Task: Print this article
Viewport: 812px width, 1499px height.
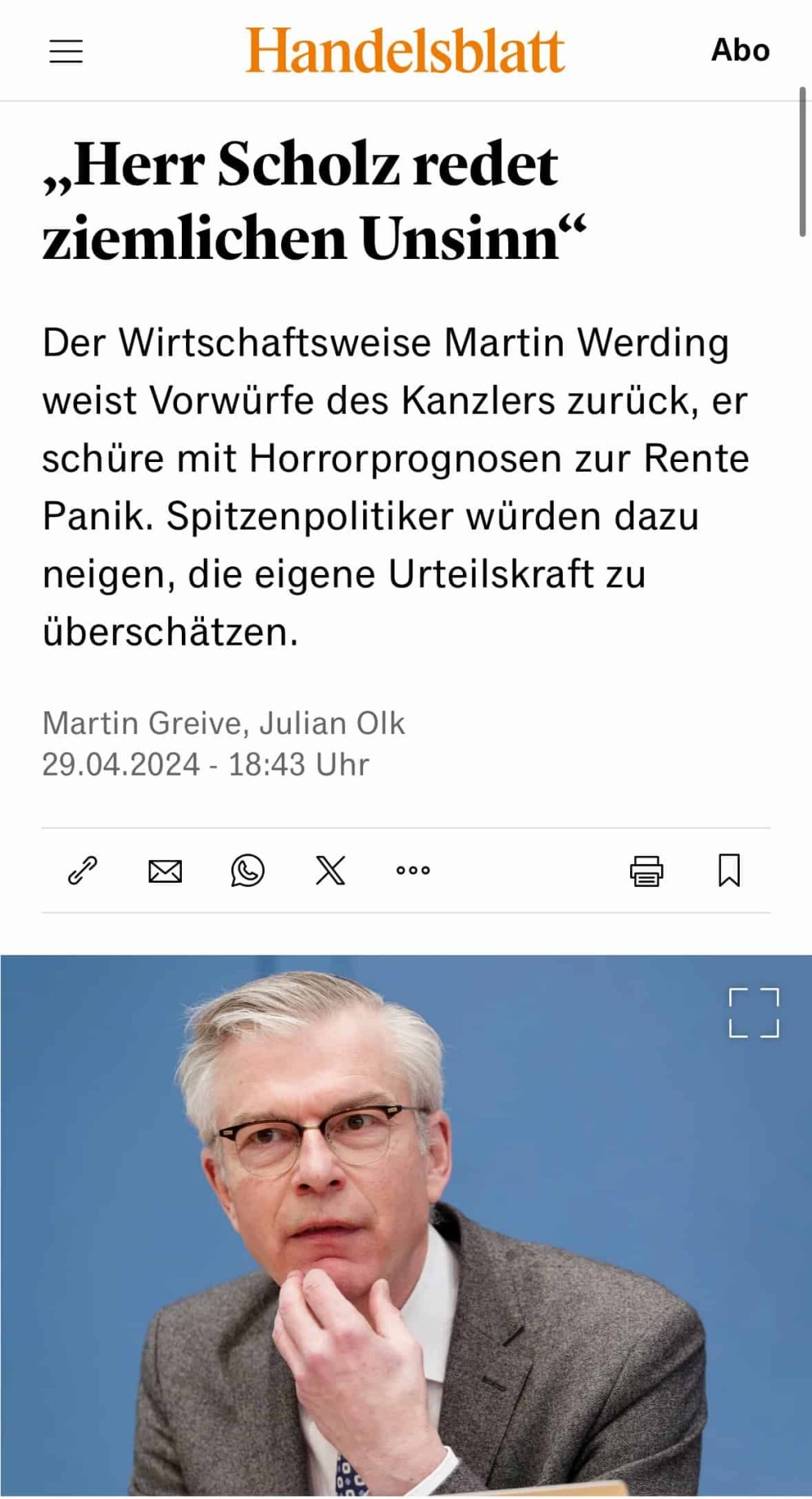Action: point(646,870)
